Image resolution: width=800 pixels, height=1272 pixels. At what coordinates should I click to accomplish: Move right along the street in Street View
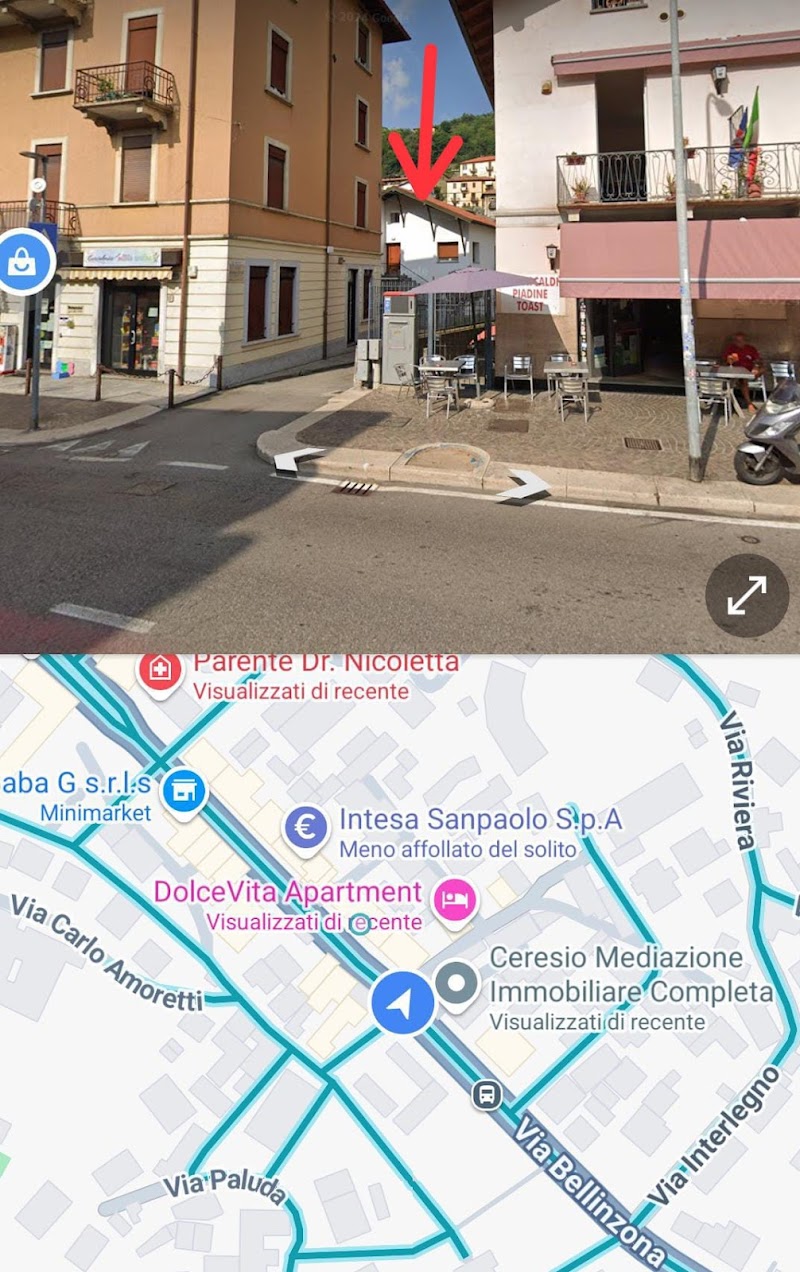coord(526,487)
